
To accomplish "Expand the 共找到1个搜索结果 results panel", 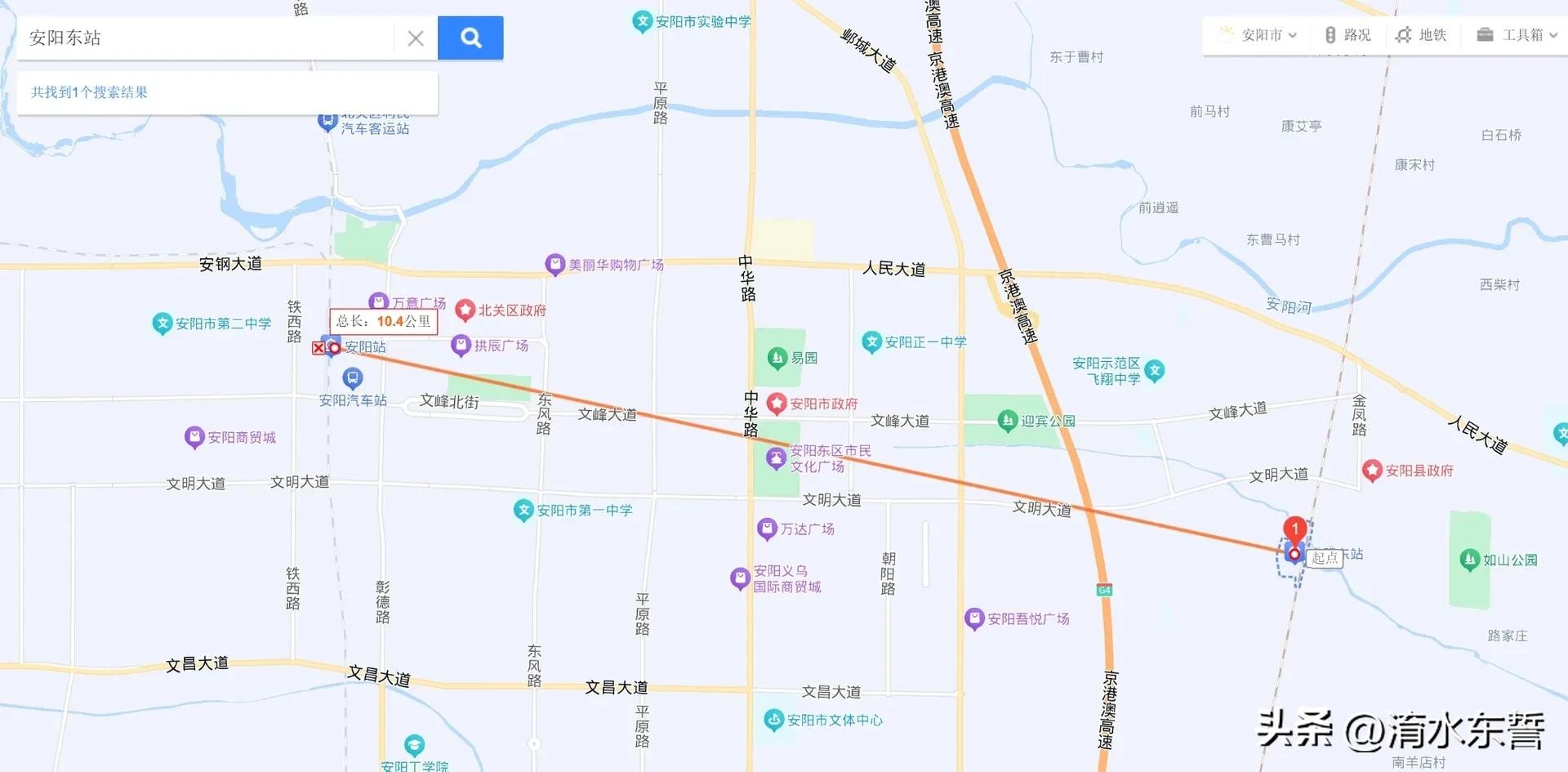I will pyautogui.click(x=90, y=92).
